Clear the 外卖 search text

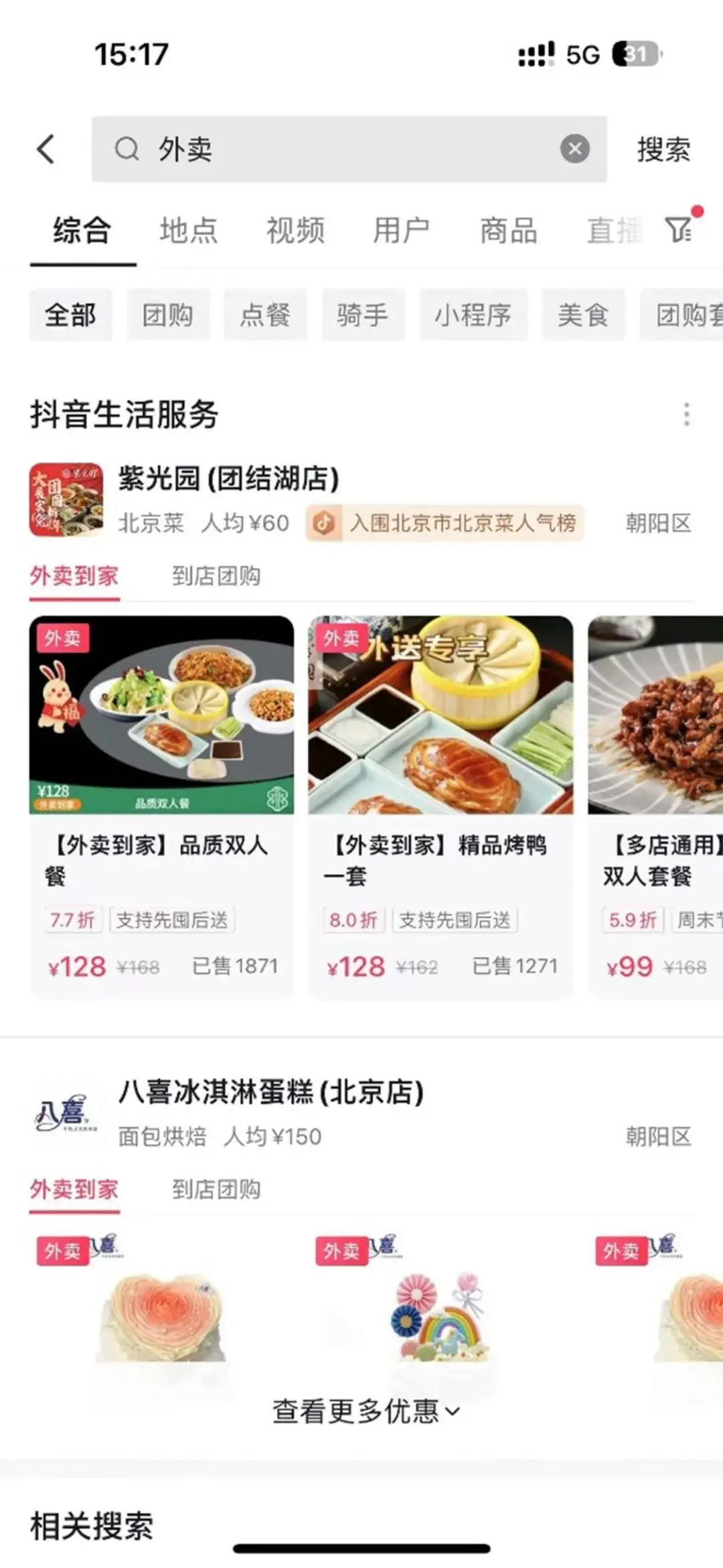tap(574, 149)
